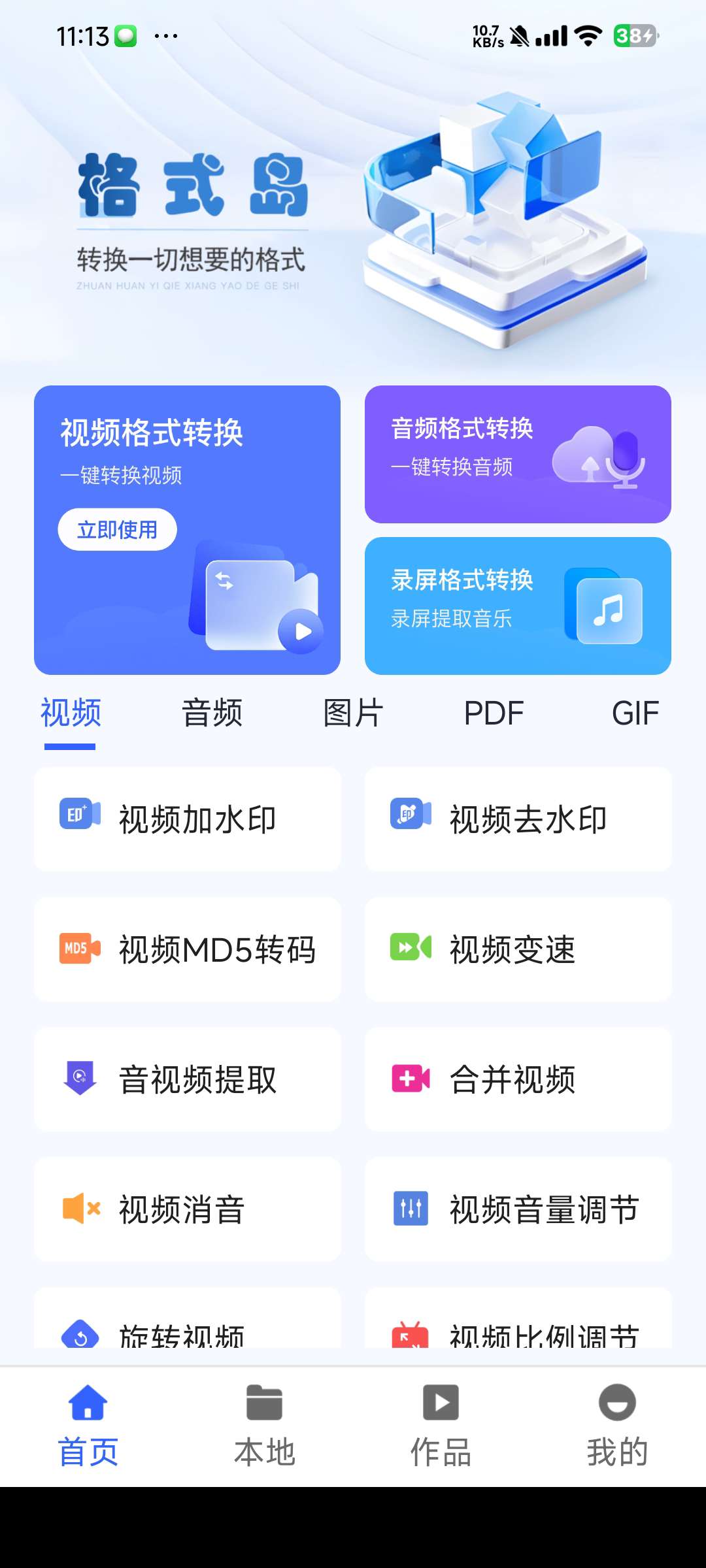Open the 音频格式转换 card
The image size is (706, 1568).
[x=517, y=454]
